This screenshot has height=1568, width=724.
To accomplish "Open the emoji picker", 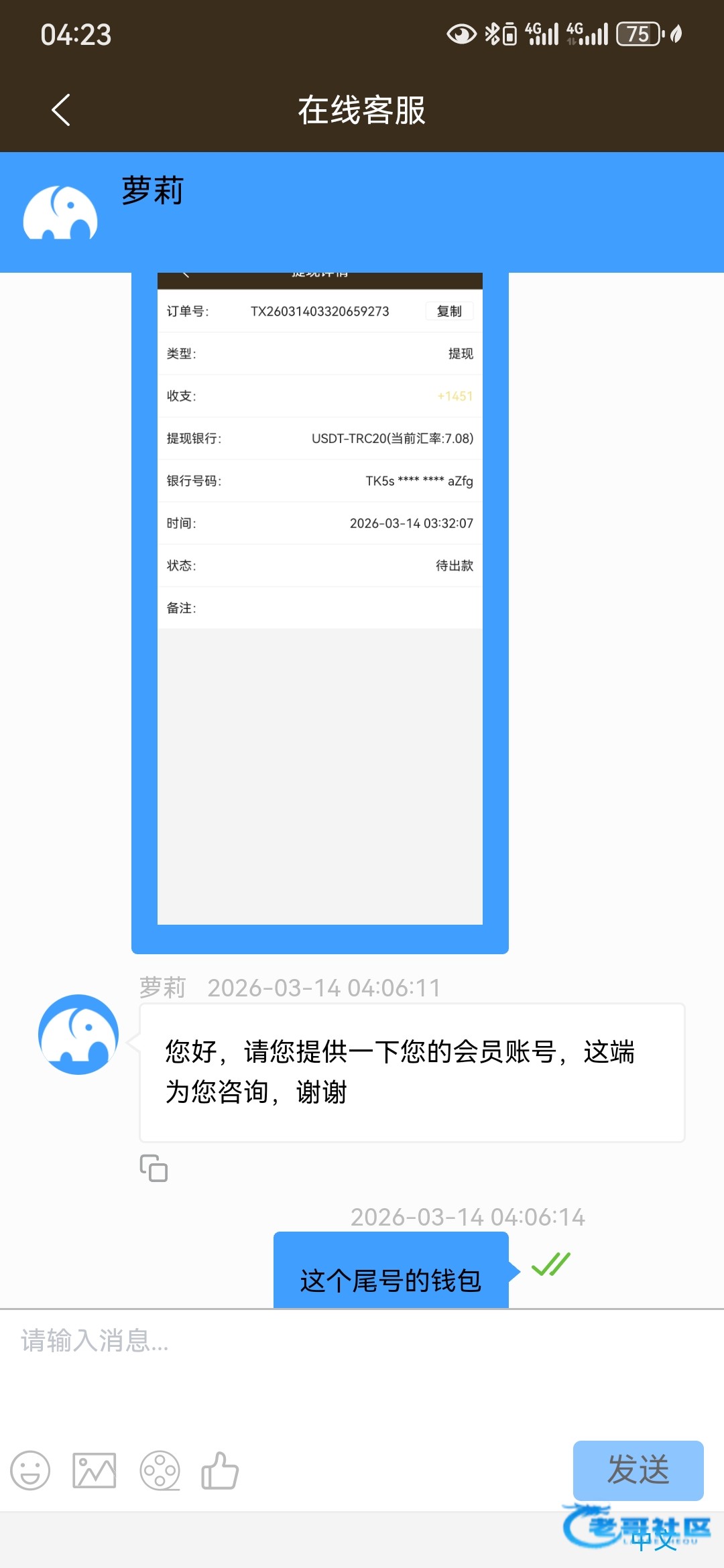I will click(x=30, y=1471).
